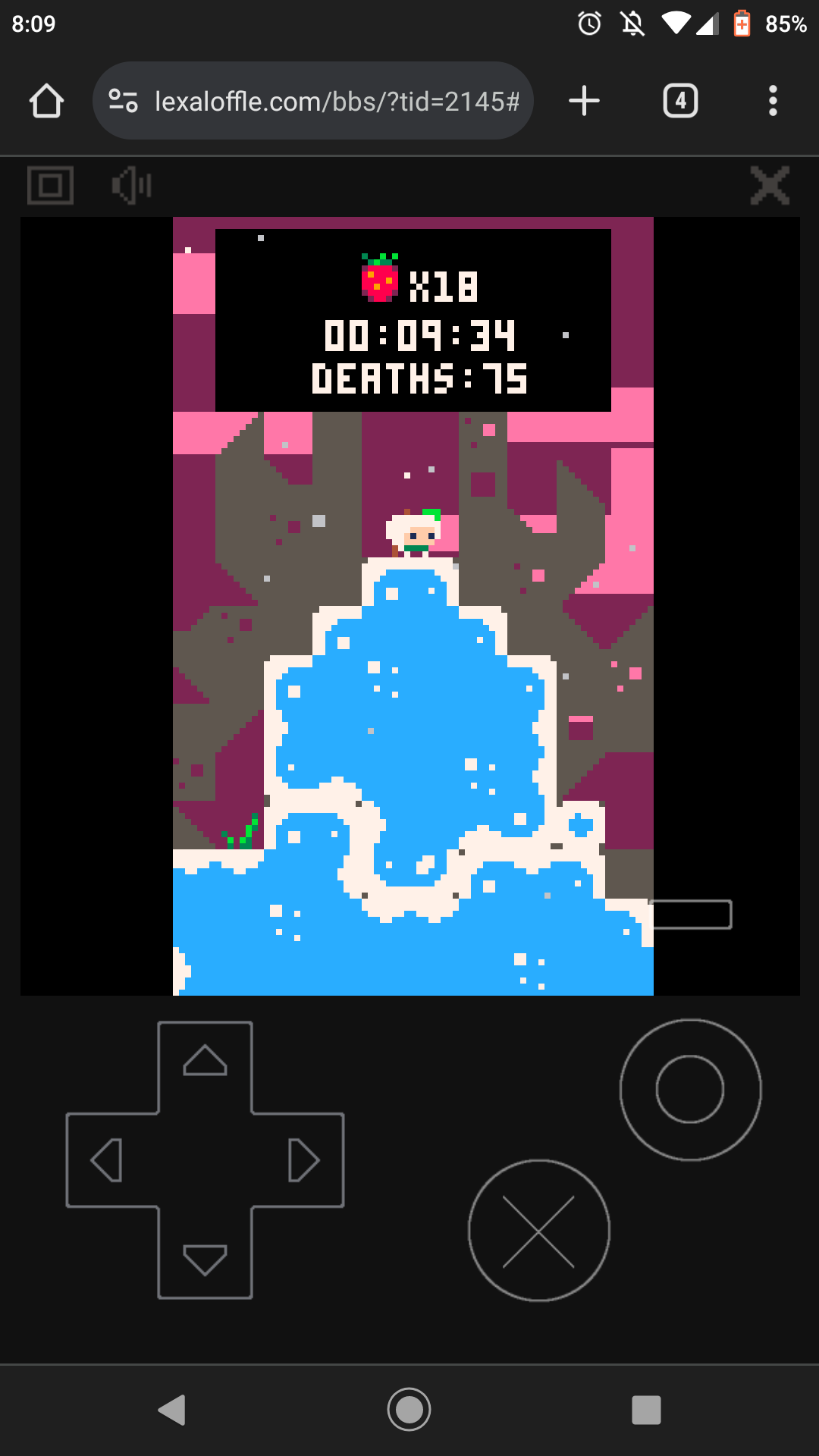Open the recent apps overview
Image resolution: width=819 pixels, height=1456 pixels.
tap(646, 1410)
